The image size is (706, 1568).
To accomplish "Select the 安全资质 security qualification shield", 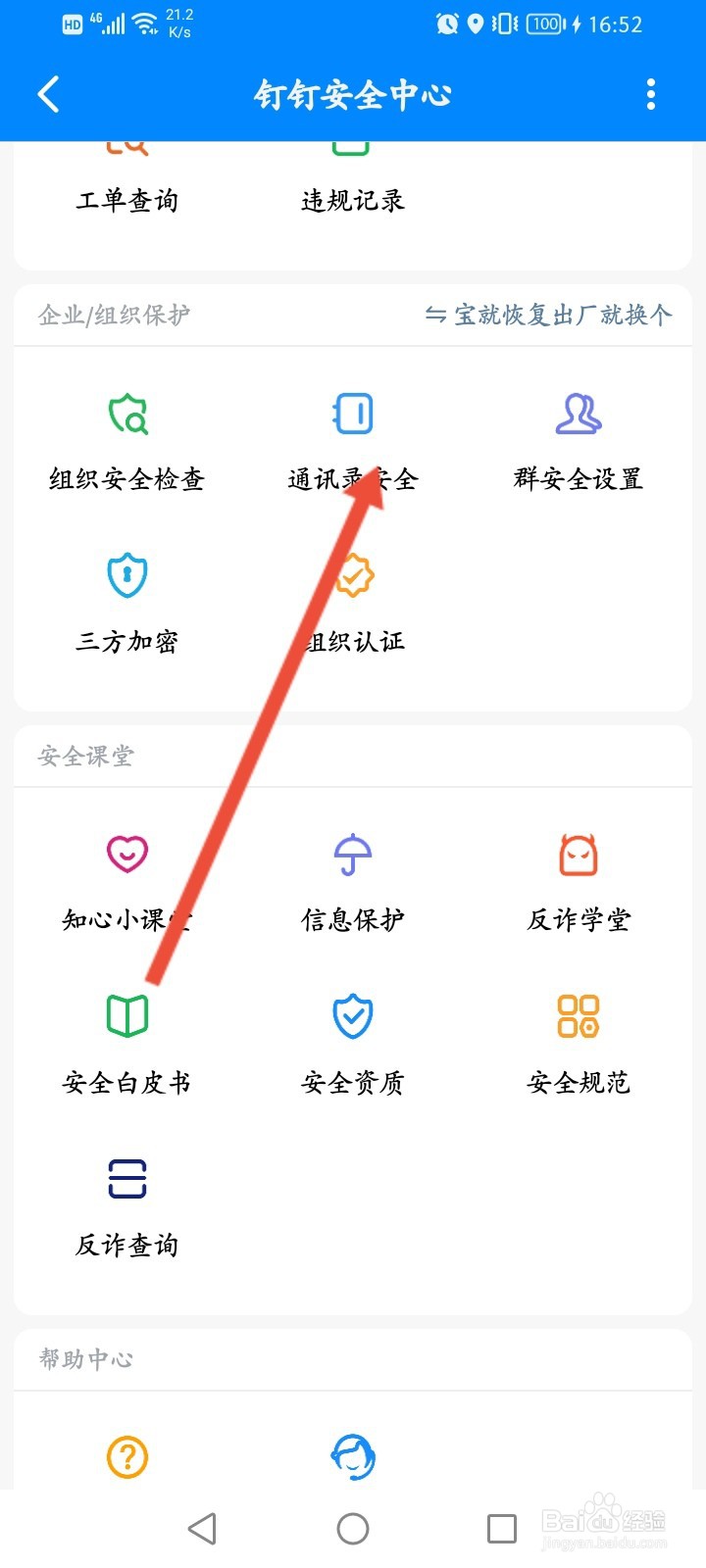I will pyautogui.click(x=353, y=1016).
